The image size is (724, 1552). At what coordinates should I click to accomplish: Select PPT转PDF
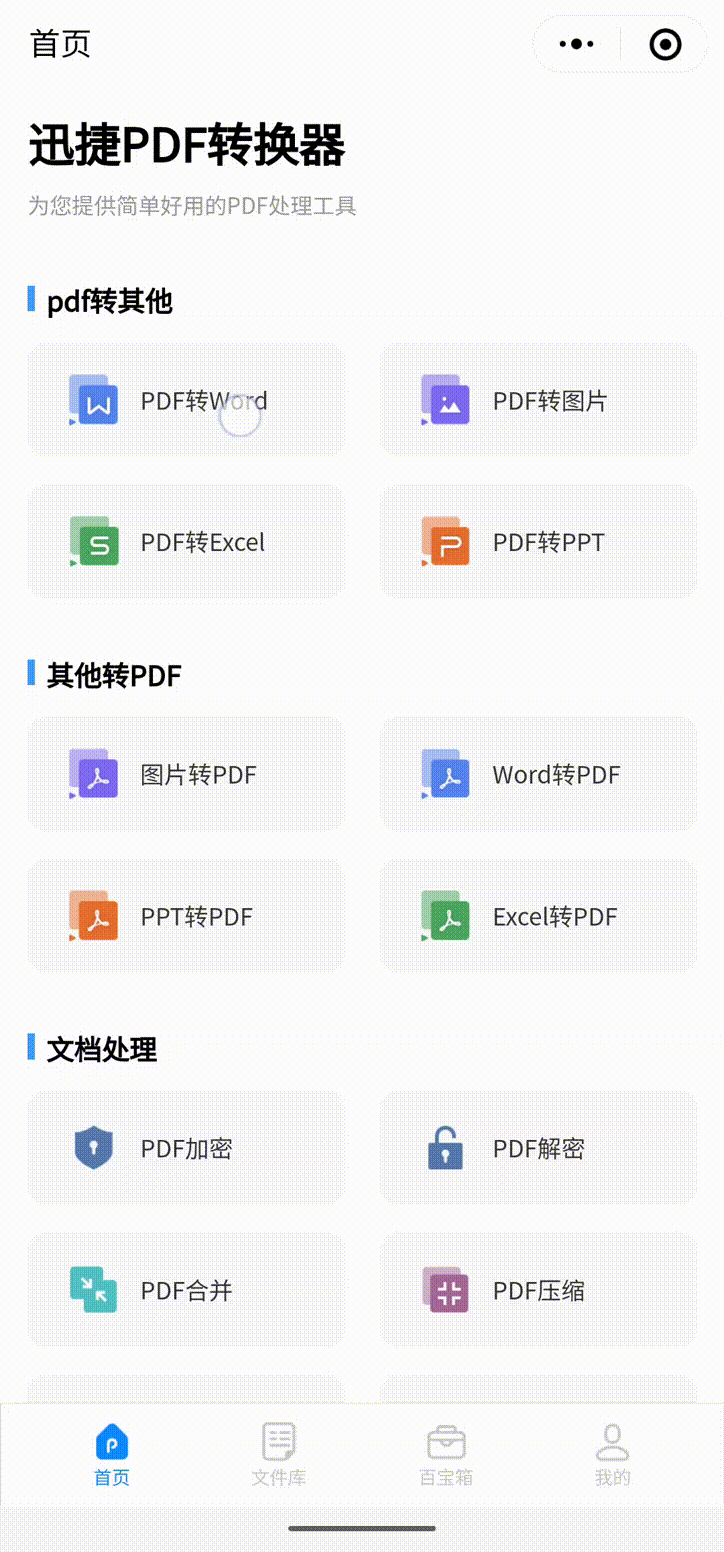click(x=186, y=916)
